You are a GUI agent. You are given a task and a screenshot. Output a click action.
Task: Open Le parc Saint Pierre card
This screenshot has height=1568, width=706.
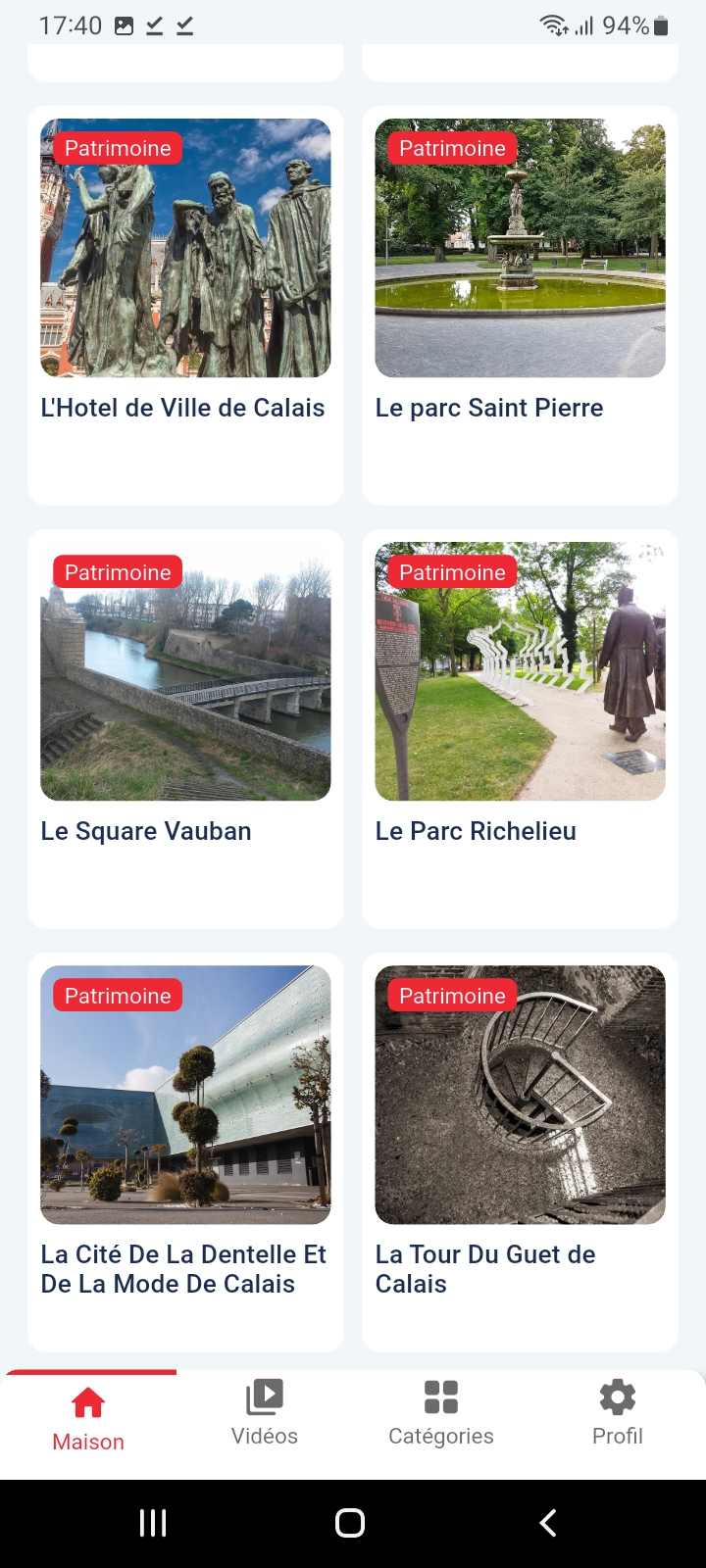coord(520,304)
